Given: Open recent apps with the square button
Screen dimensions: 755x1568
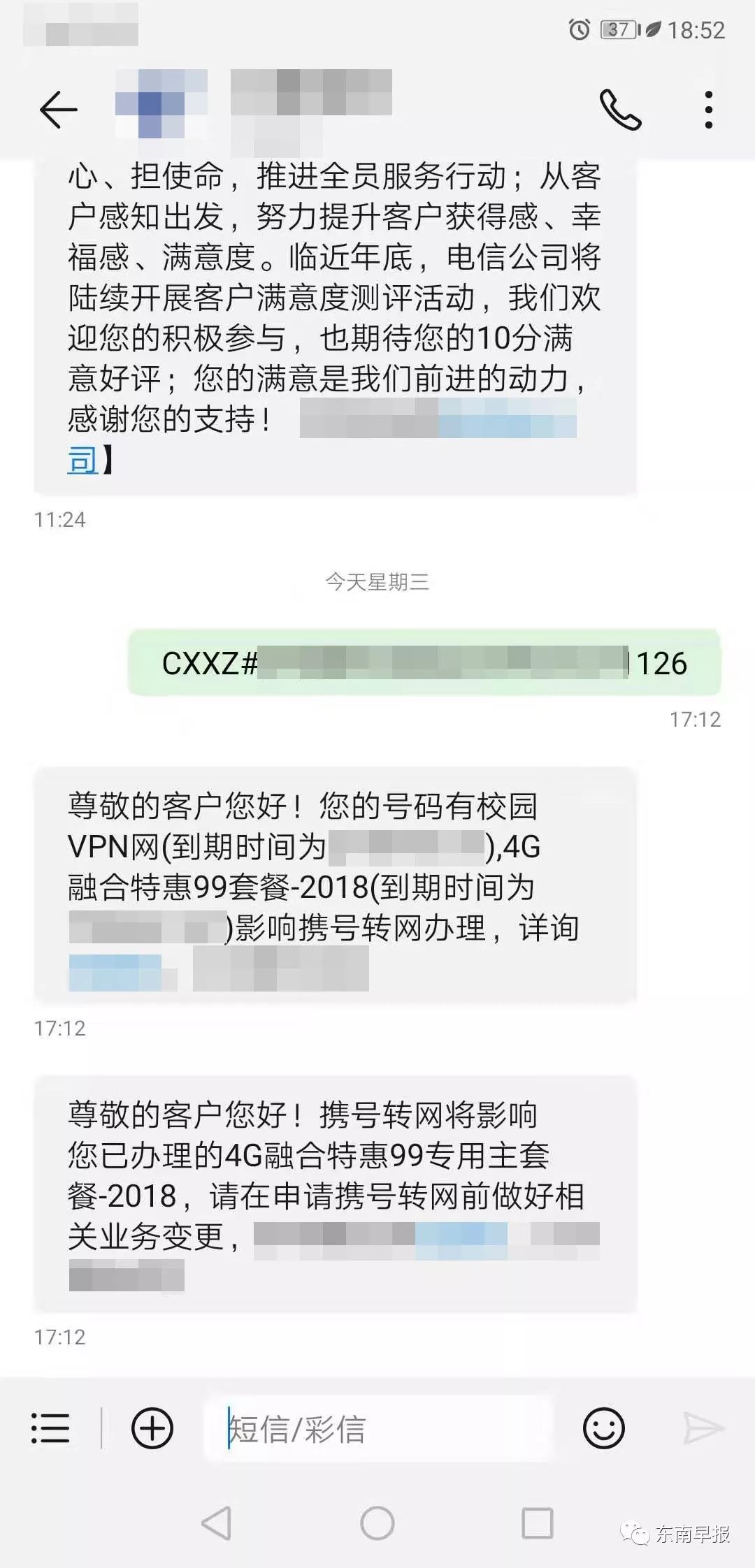Looking at the screenshot, I should (538, 1523).
